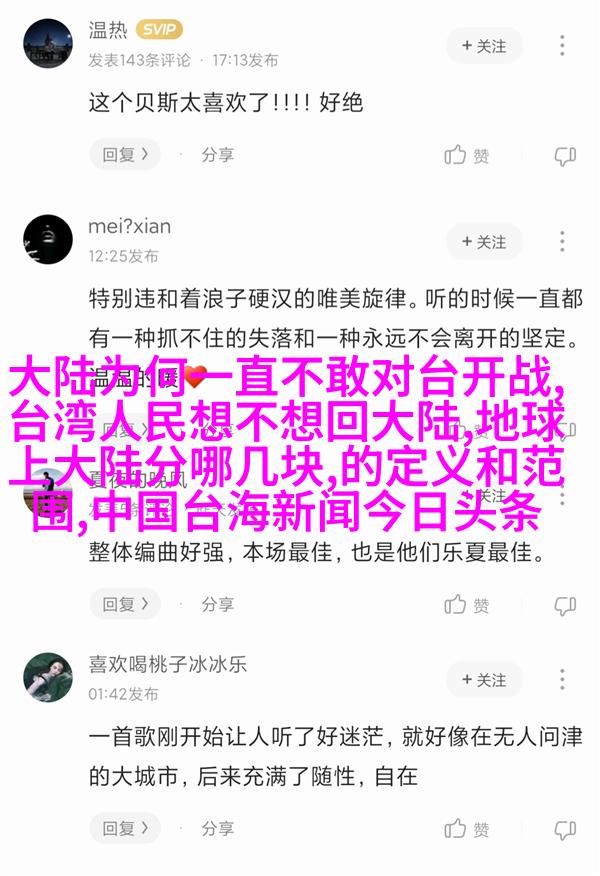
Task: Share the 整体编曲好强 comment
Action: pos(217,604)
